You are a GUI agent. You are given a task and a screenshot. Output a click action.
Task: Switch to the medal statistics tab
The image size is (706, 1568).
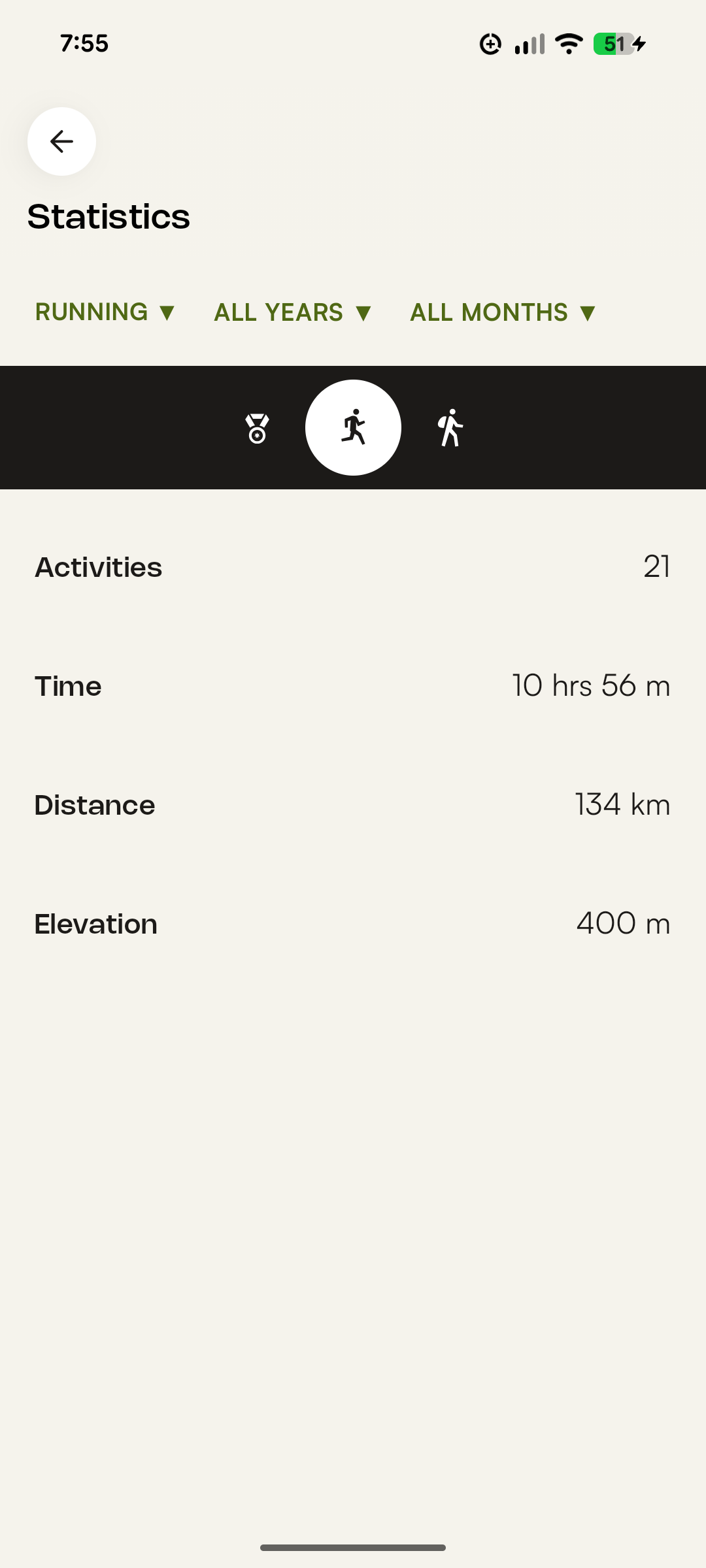click(257, 428)
